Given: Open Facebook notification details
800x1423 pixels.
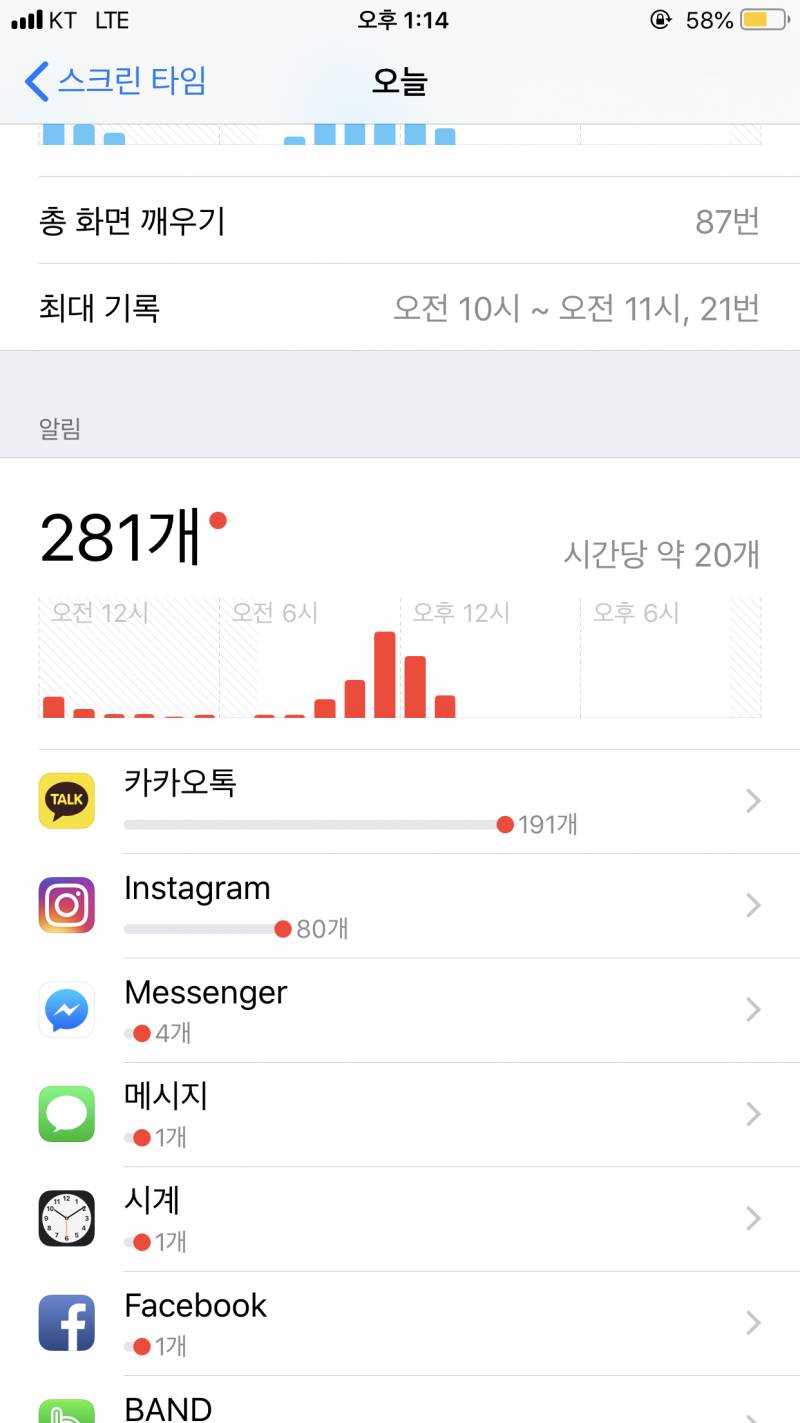Looking at the screenshot, I should coord(400,1323).
